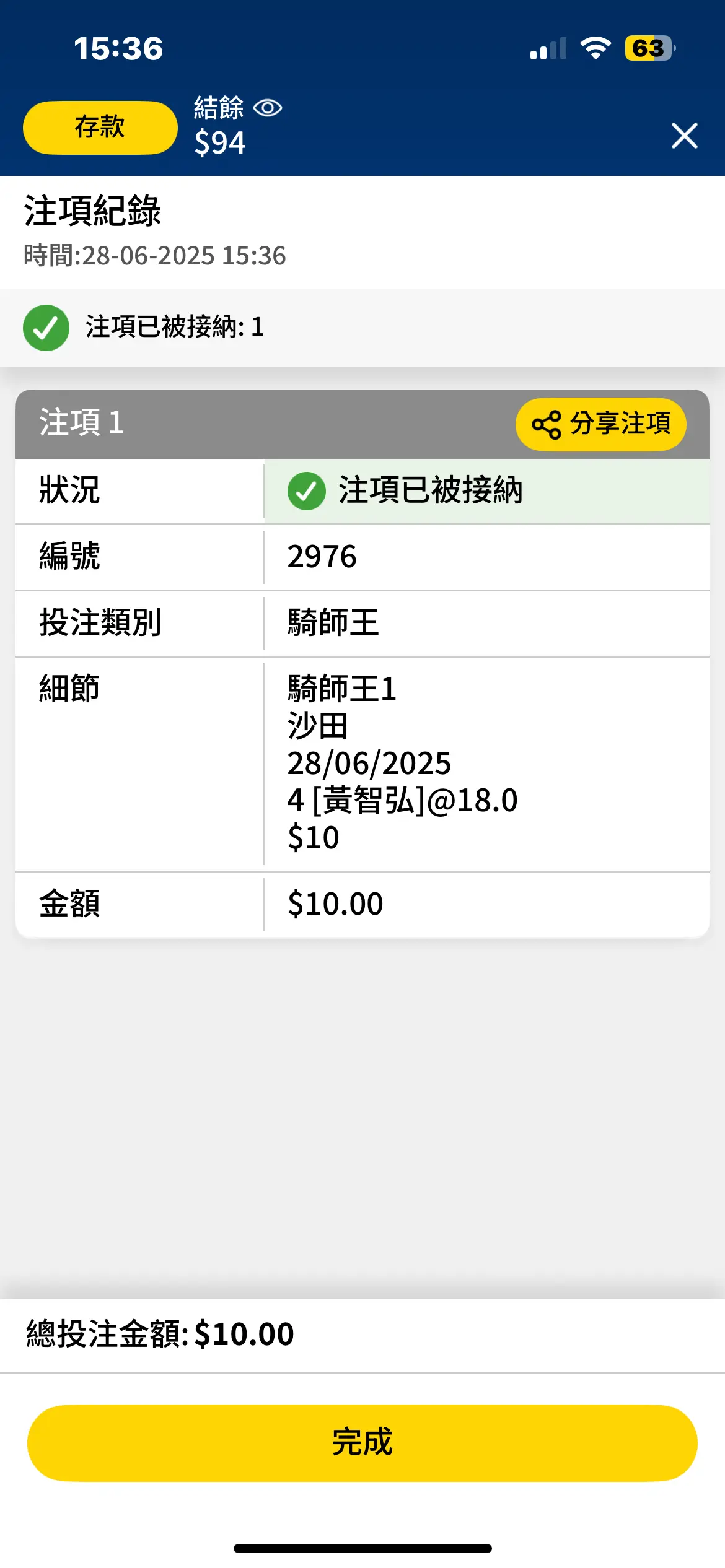Close the bet record screen
The height and width of the screenshot is (1568, 725).
[x=684, y=136]
